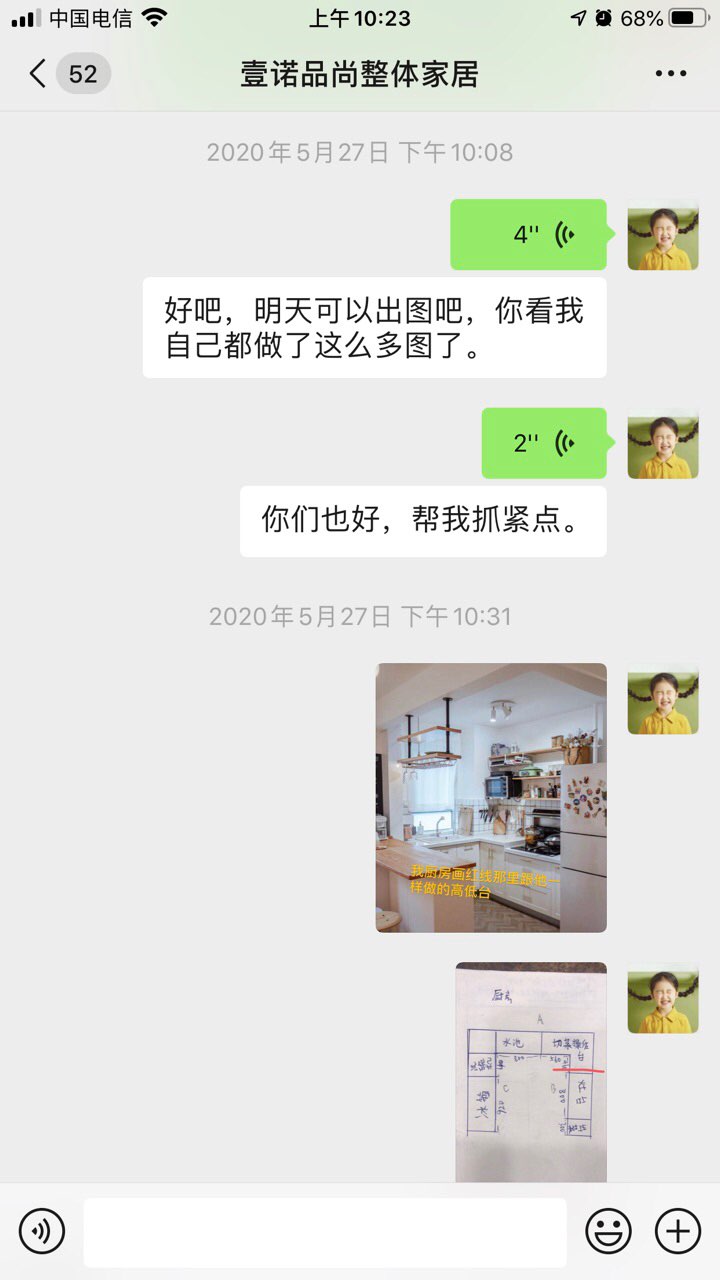Image resolution: width=720 pixels, height=1280 pixels.
Task: Open the hand-drawn kitchen floor plan image
Action: [x=531, y=1072]
